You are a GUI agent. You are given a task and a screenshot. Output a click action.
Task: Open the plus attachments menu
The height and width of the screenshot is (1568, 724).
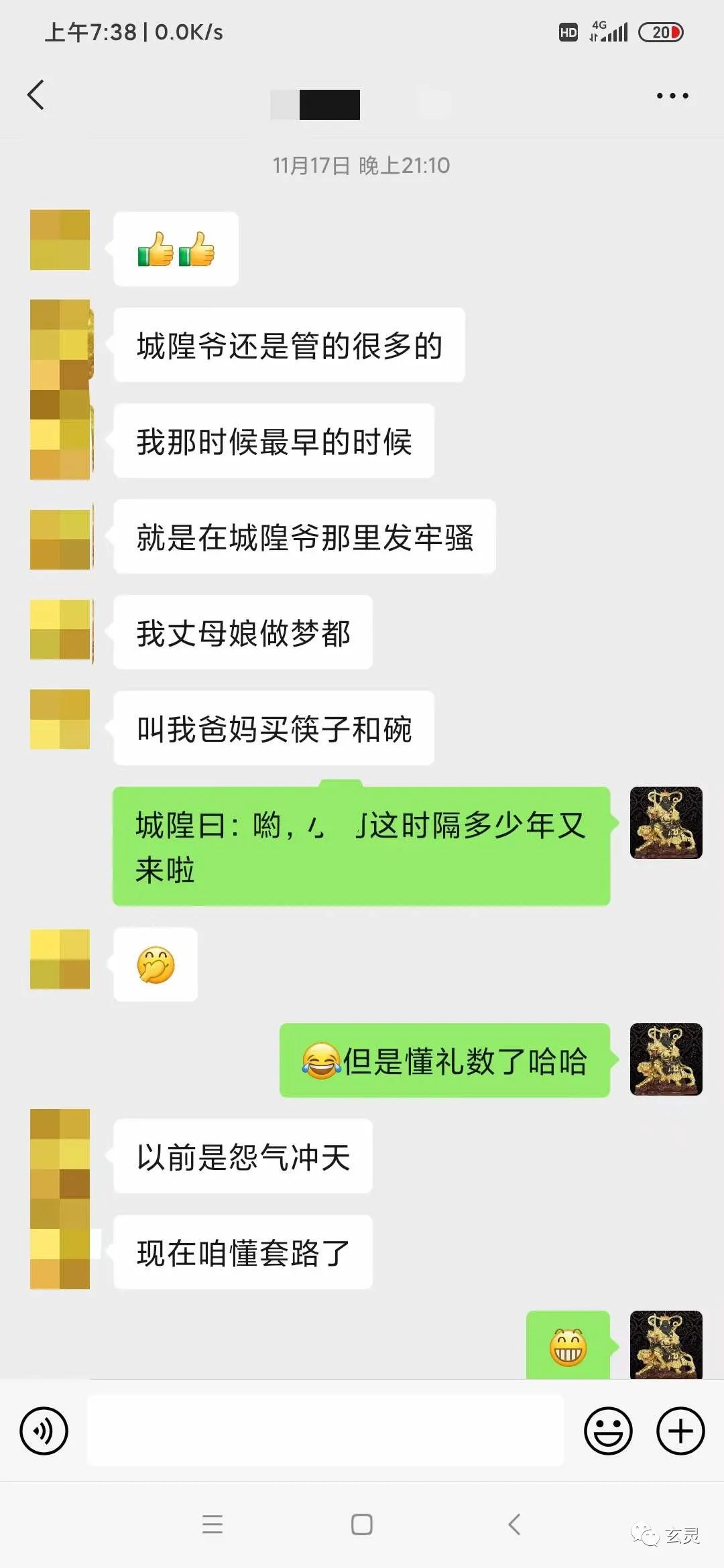point(680,1431)
